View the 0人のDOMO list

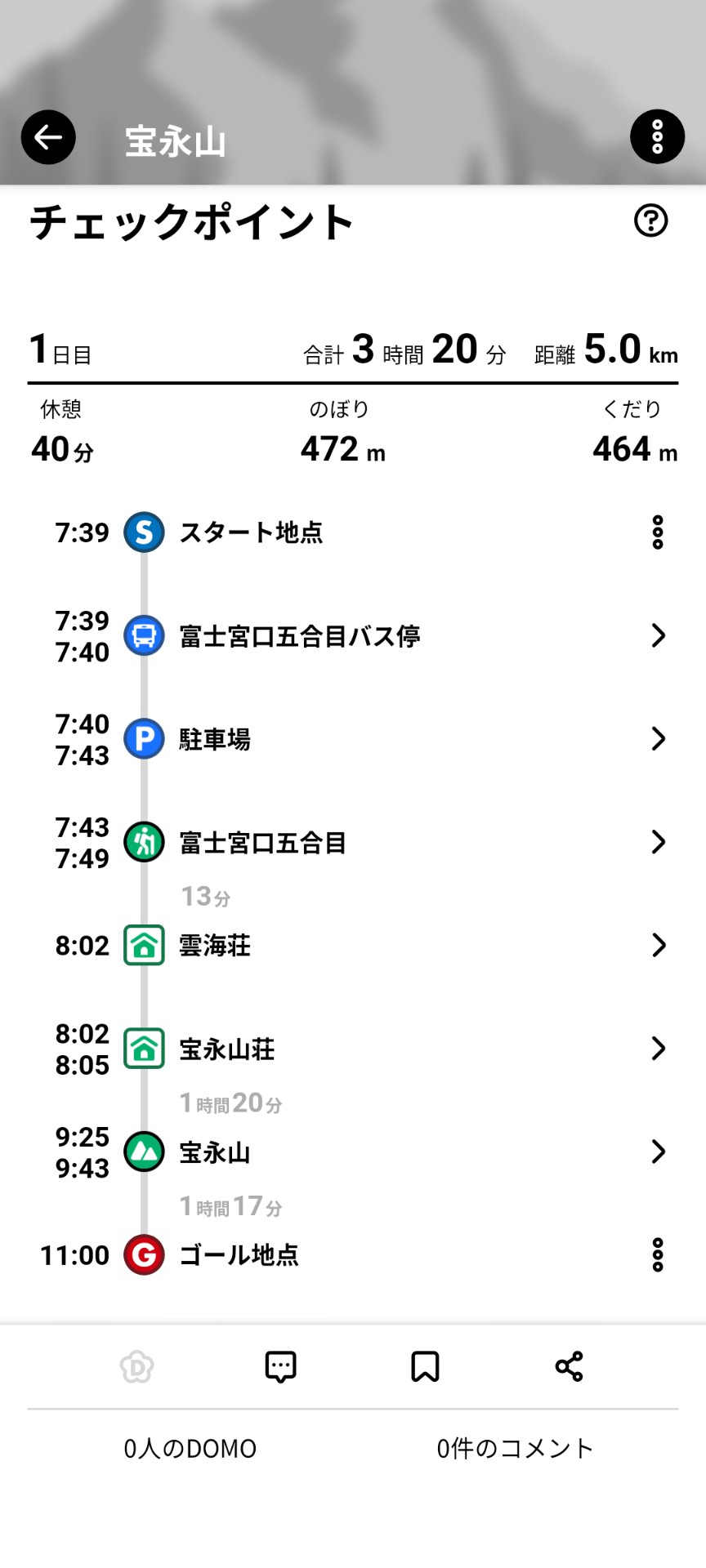pos(190,1449)
